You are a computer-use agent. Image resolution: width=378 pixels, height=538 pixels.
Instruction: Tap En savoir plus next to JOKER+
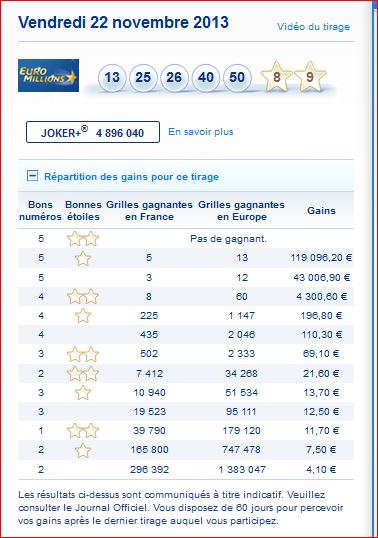point(201,132)
